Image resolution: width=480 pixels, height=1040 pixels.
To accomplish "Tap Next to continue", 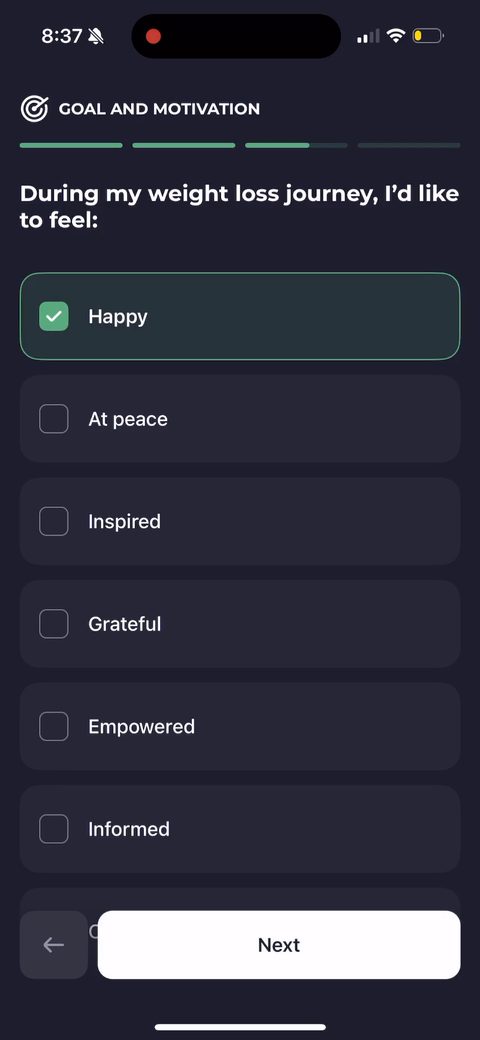I will 279,944.
